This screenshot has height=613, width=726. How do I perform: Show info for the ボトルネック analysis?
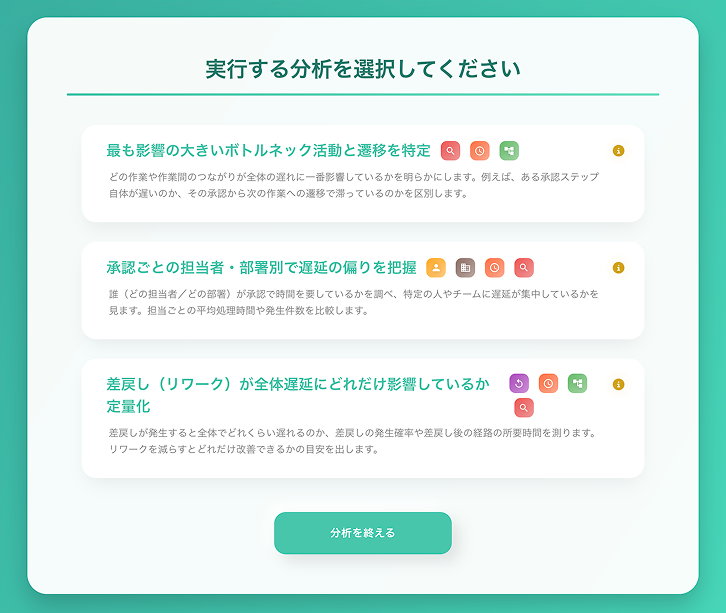[x=618, y=151]
